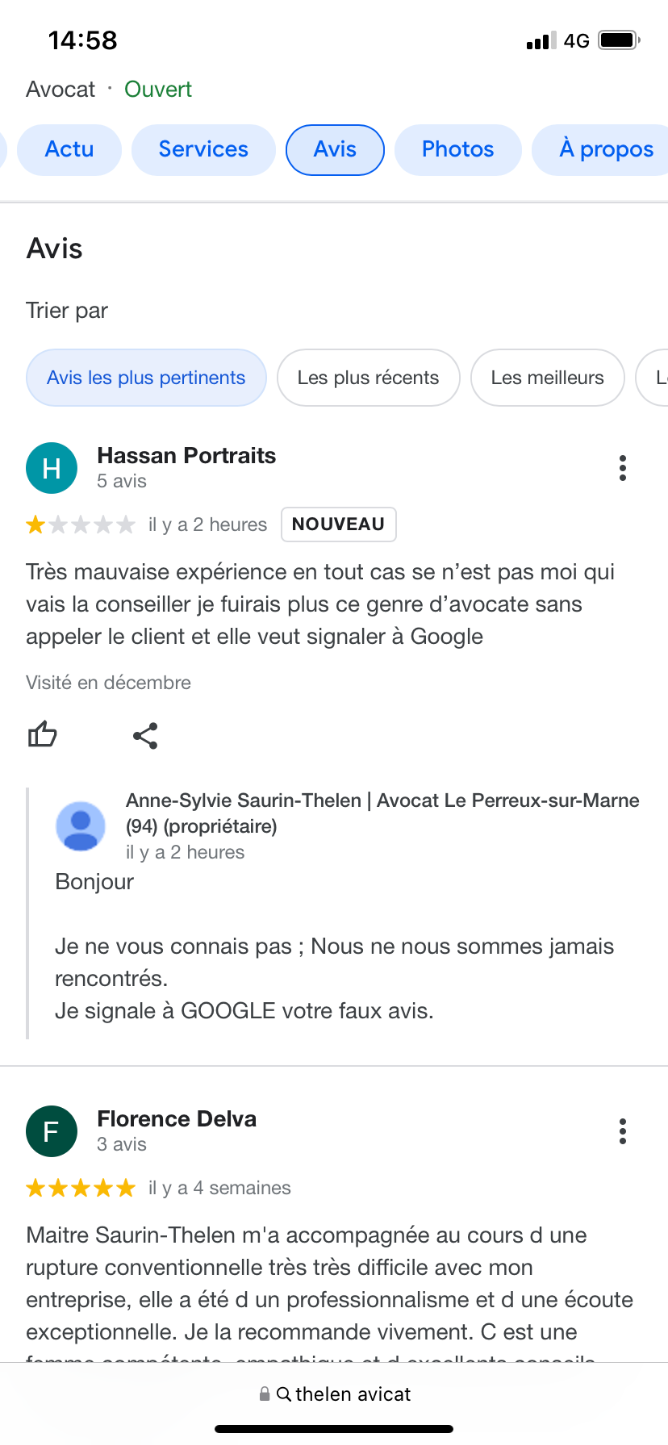Viewport: 668px width, 1445px height.
Task: Open Florence Delva's reviewer profile
Action: [x=176, y=1119]
